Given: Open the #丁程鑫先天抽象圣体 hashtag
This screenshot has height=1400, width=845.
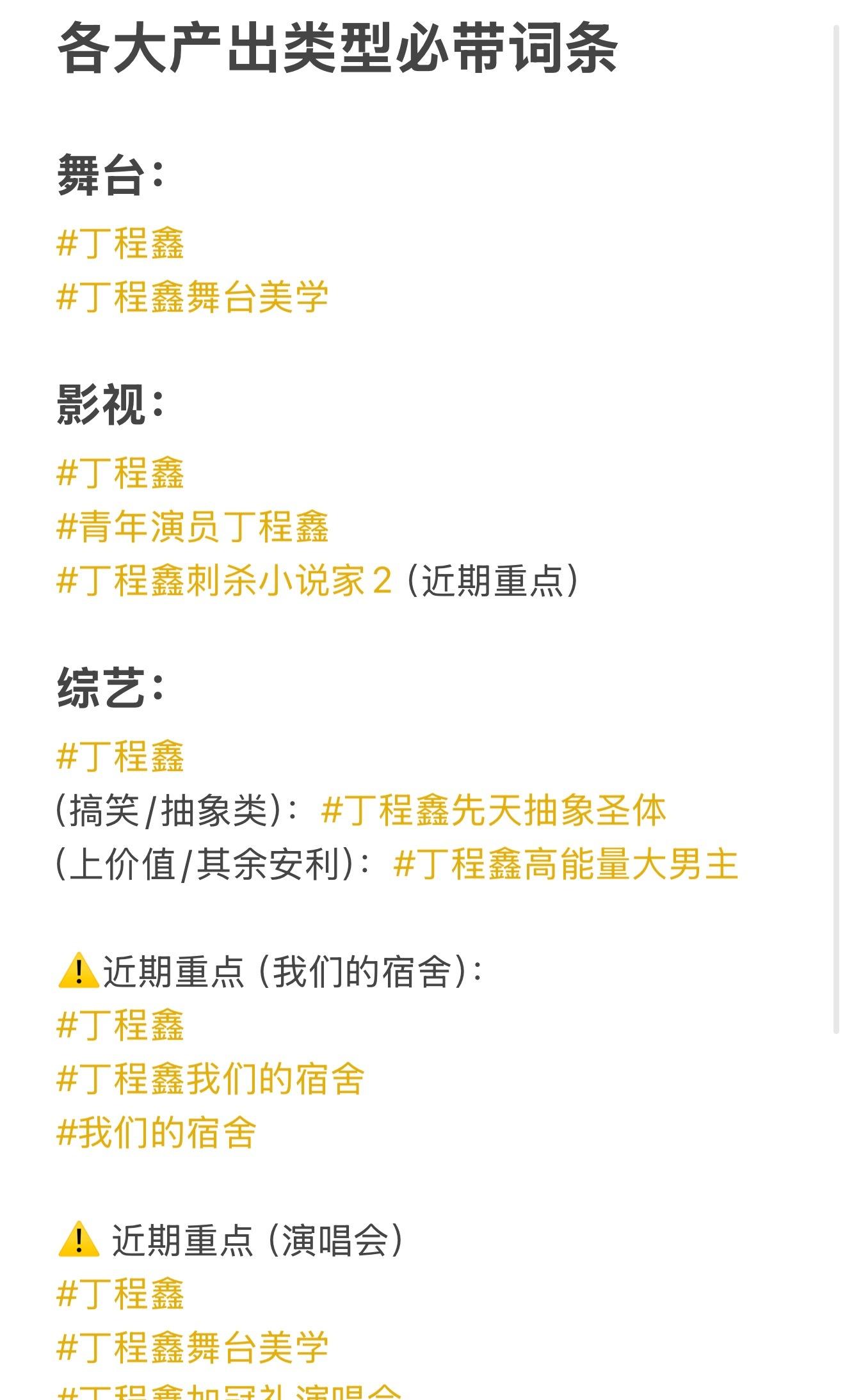Looking at the screenshot, I should pyautogui.click(x=494, y=811).
